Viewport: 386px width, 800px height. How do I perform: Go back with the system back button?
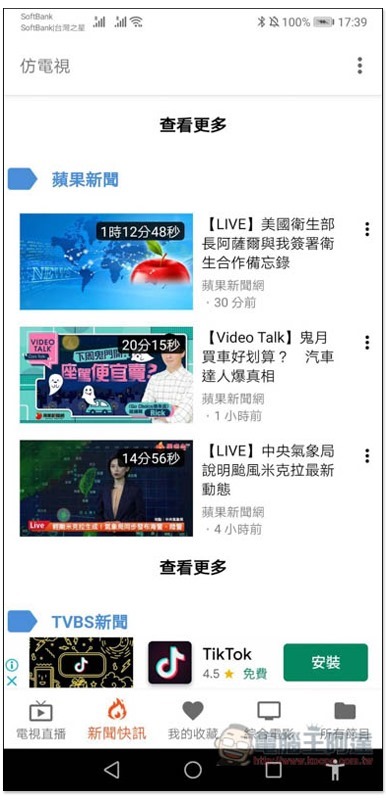[112, 769]
